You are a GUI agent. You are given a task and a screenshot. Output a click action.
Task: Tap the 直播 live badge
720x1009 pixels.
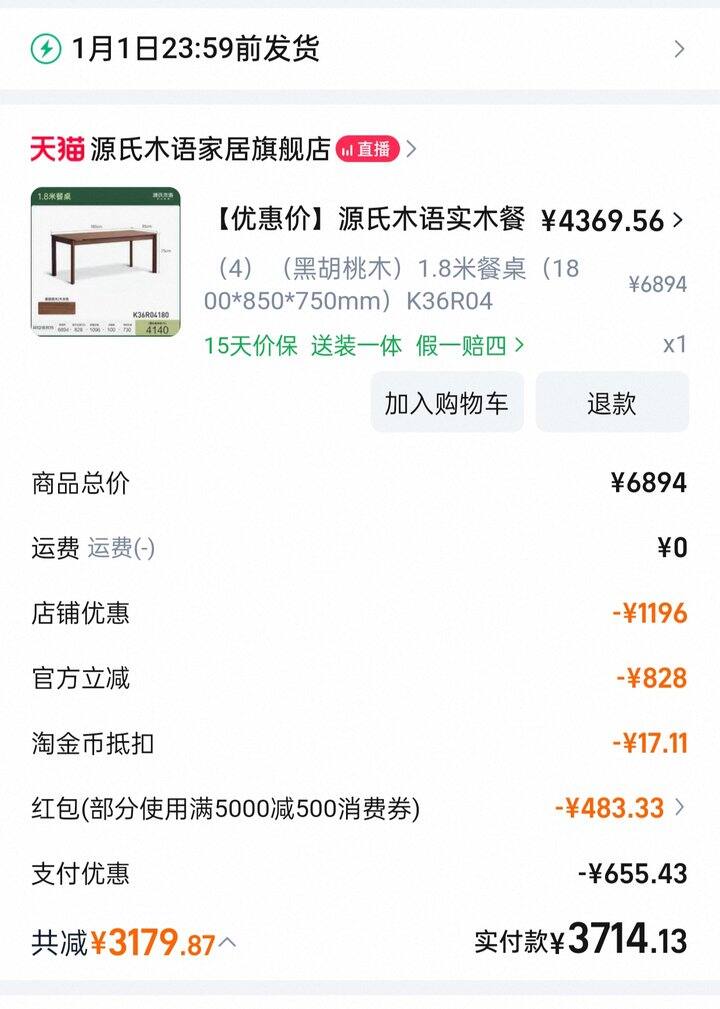click(367, 150)
